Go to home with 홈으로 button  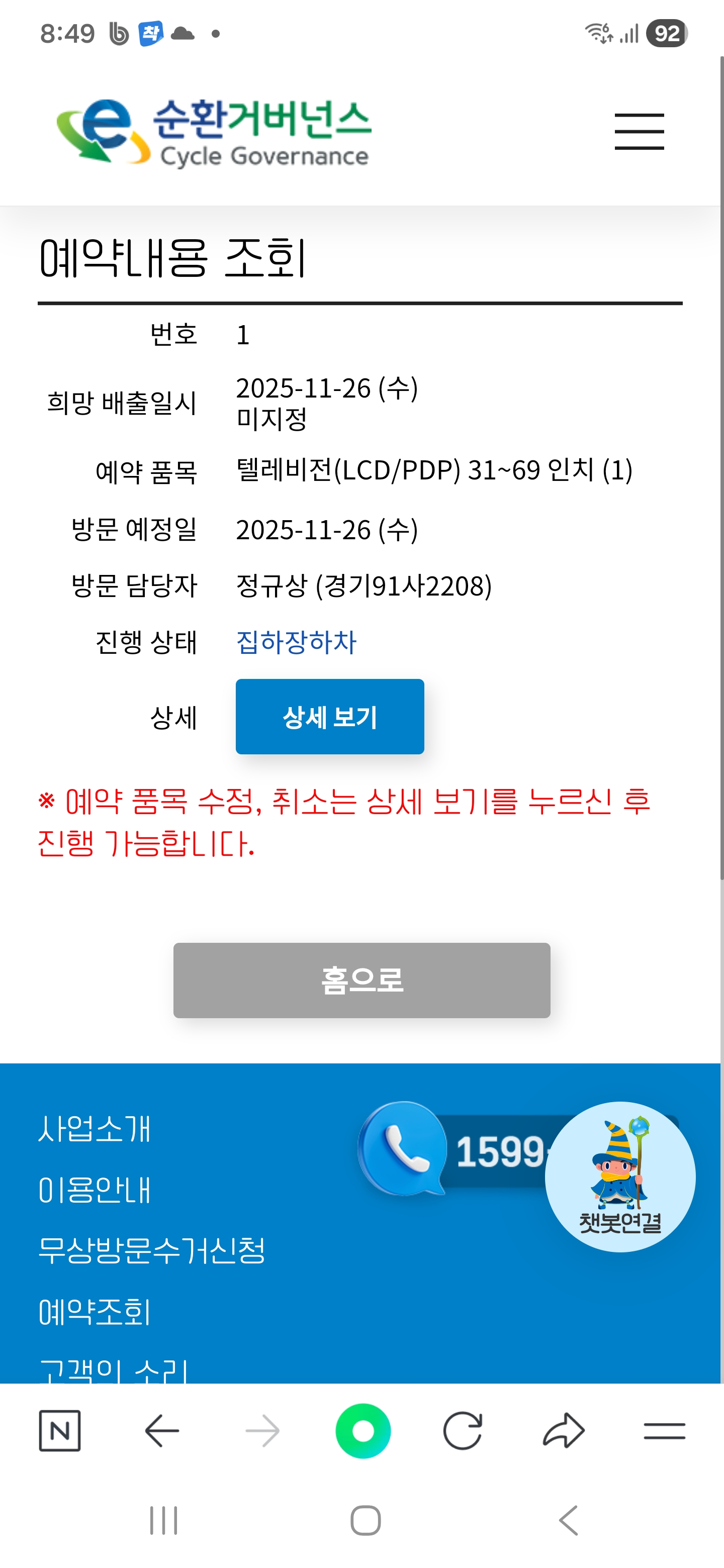pyautogui.click(x=361, y=980)
